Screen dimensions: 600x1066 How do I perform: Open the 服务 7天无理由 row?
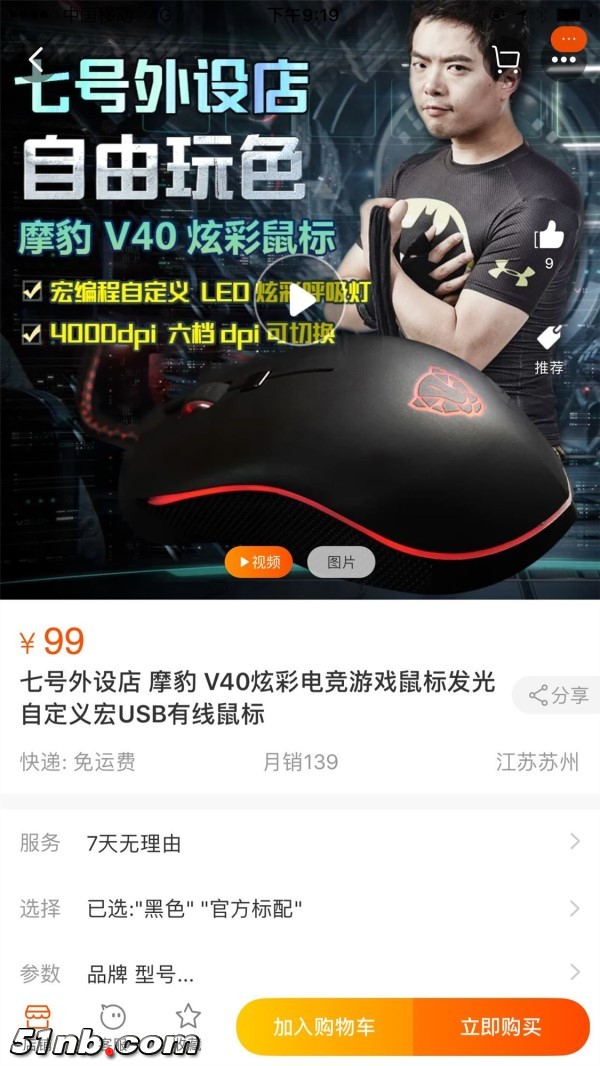300,843
